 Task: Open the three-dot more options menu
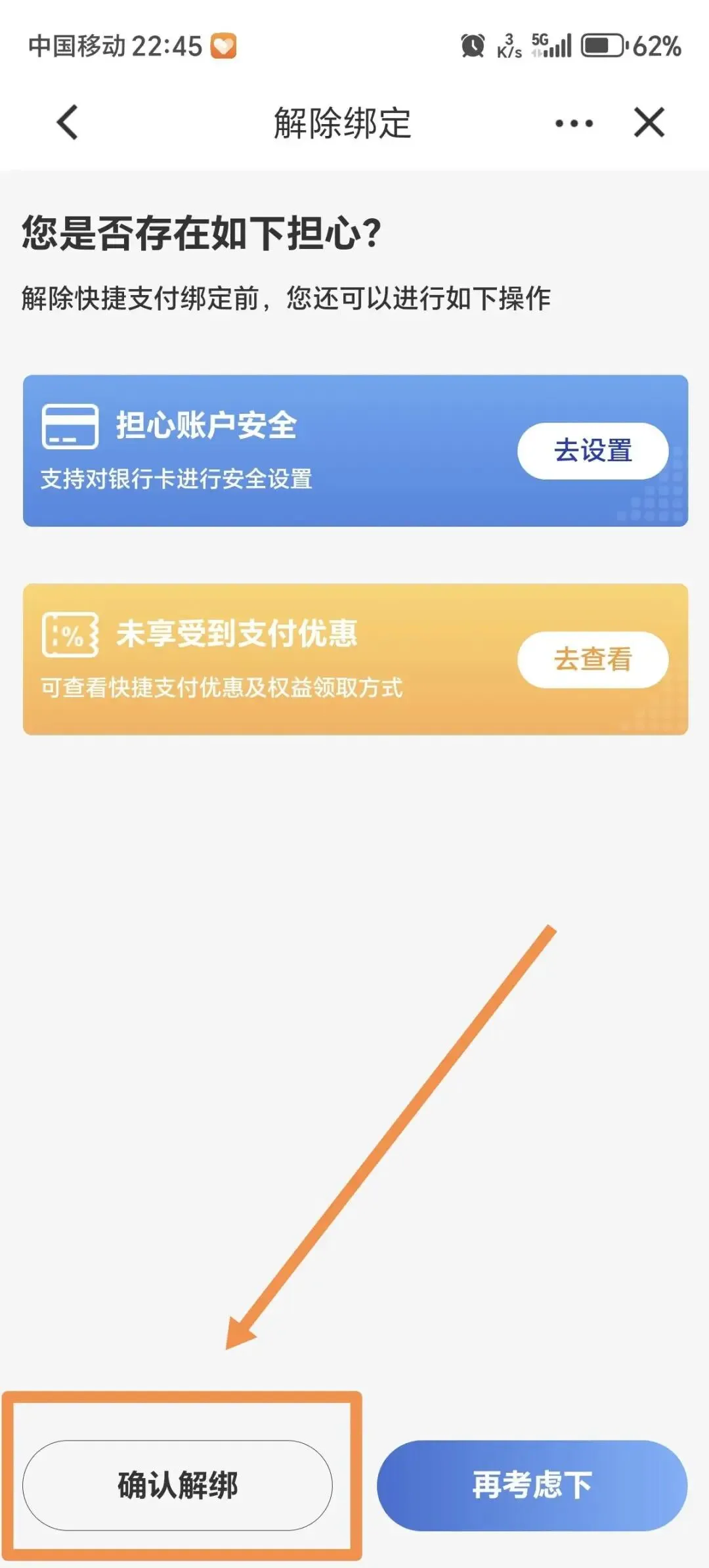point(574,123)
